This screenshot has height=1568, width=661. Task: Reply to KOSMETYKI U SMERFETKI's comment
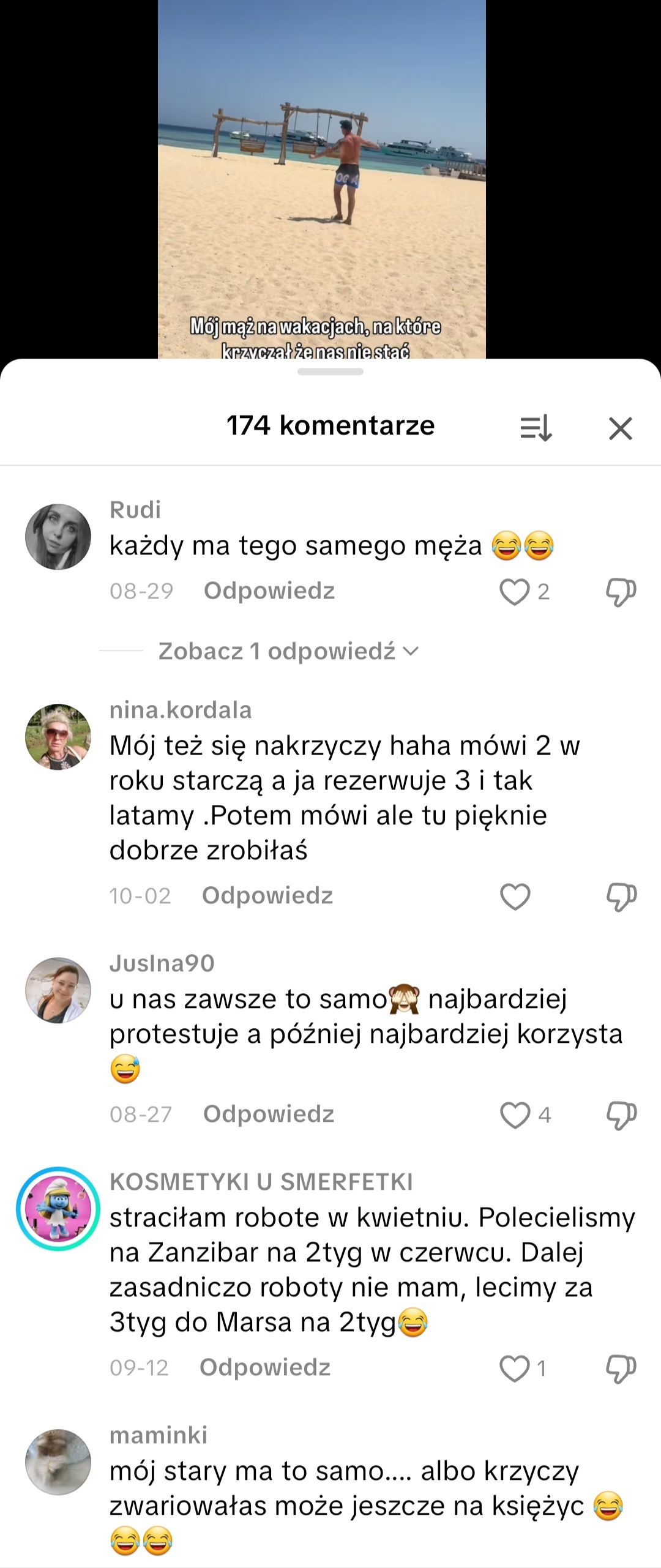click(265, 1367)
